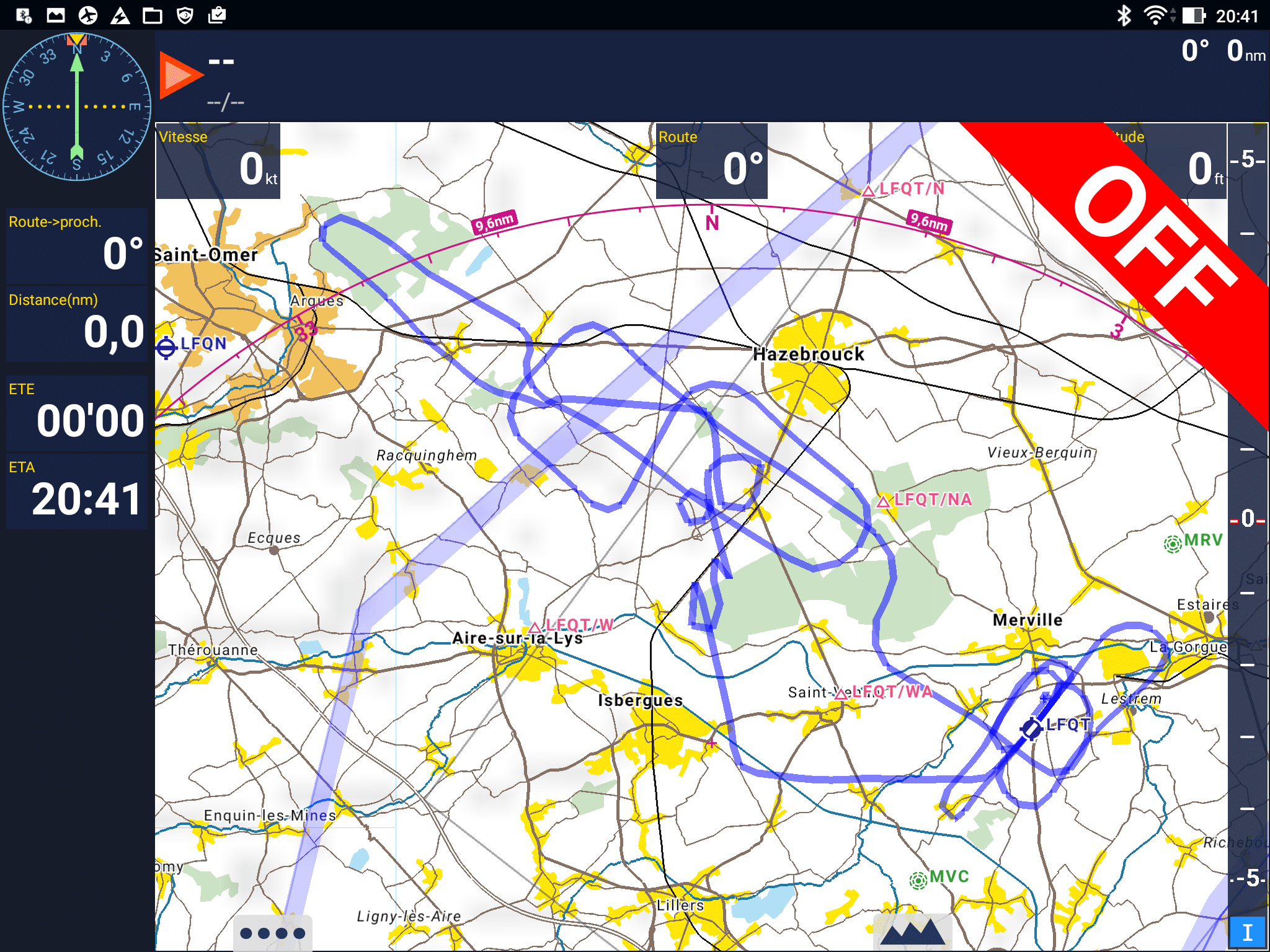This screenshot has width=1270, height=952.
Task: Select LFQN airfield on the map
Action: click(x=166, y=347)
